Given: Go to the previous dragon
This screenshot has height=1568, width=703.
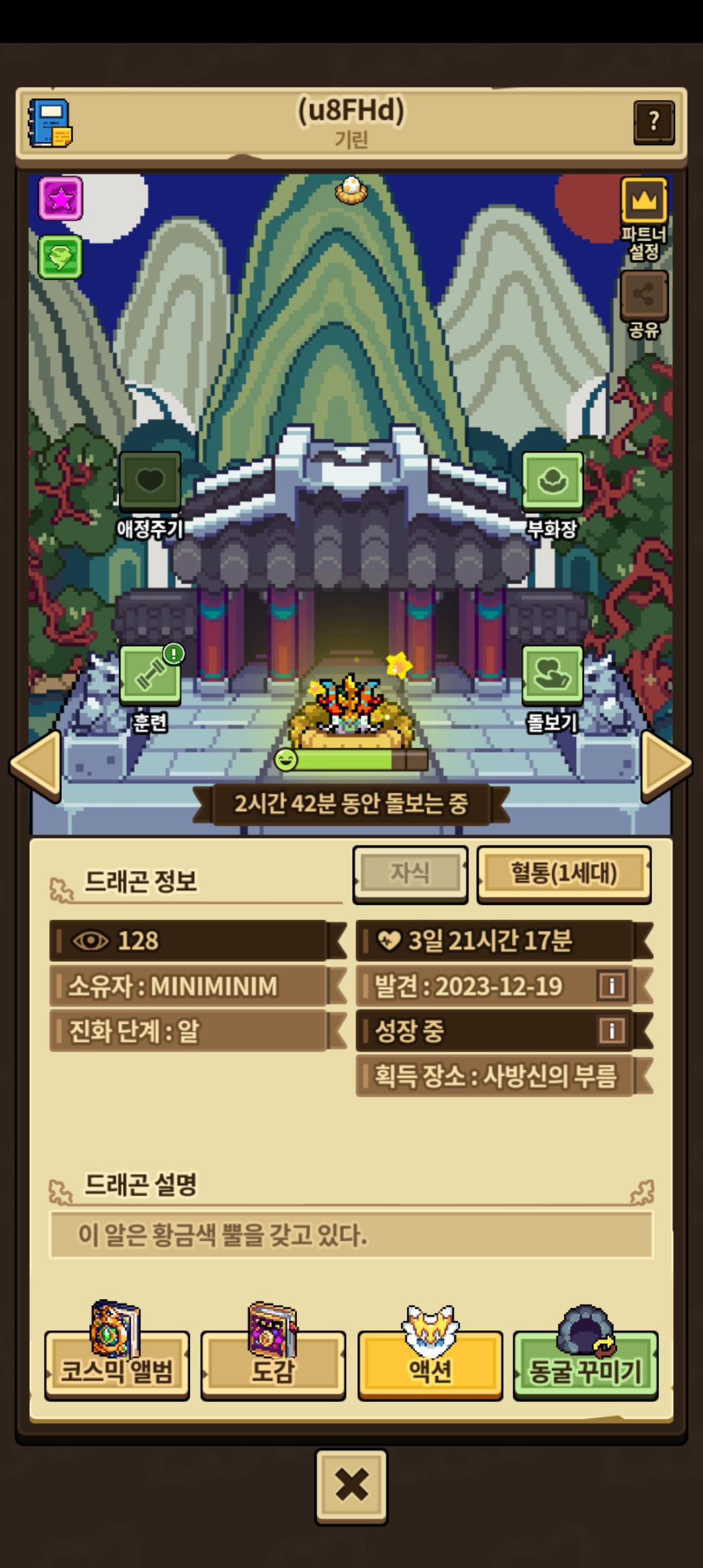Looking at the screenshot, I should (36, 764).
